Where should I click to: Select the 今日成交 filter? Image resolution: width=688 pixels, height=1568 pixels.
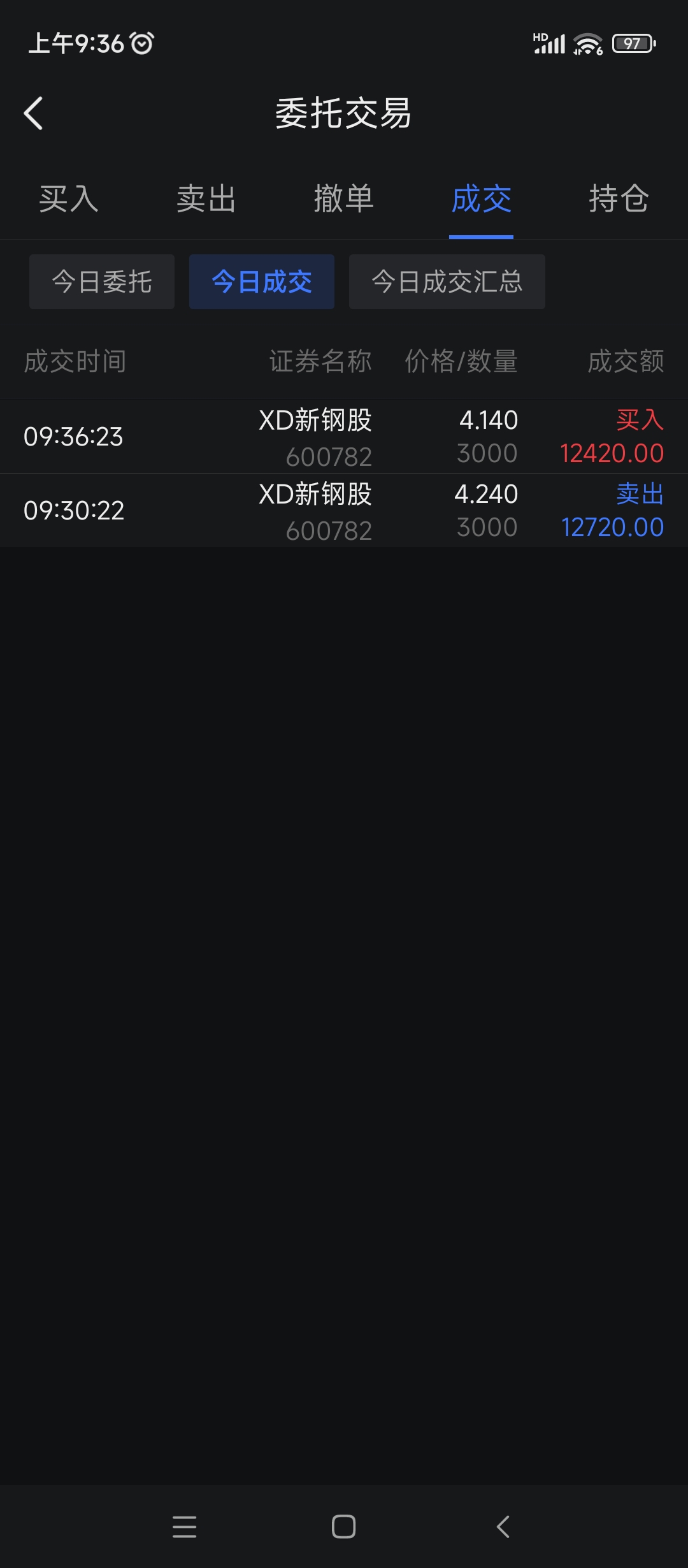(x=262, y=282)
